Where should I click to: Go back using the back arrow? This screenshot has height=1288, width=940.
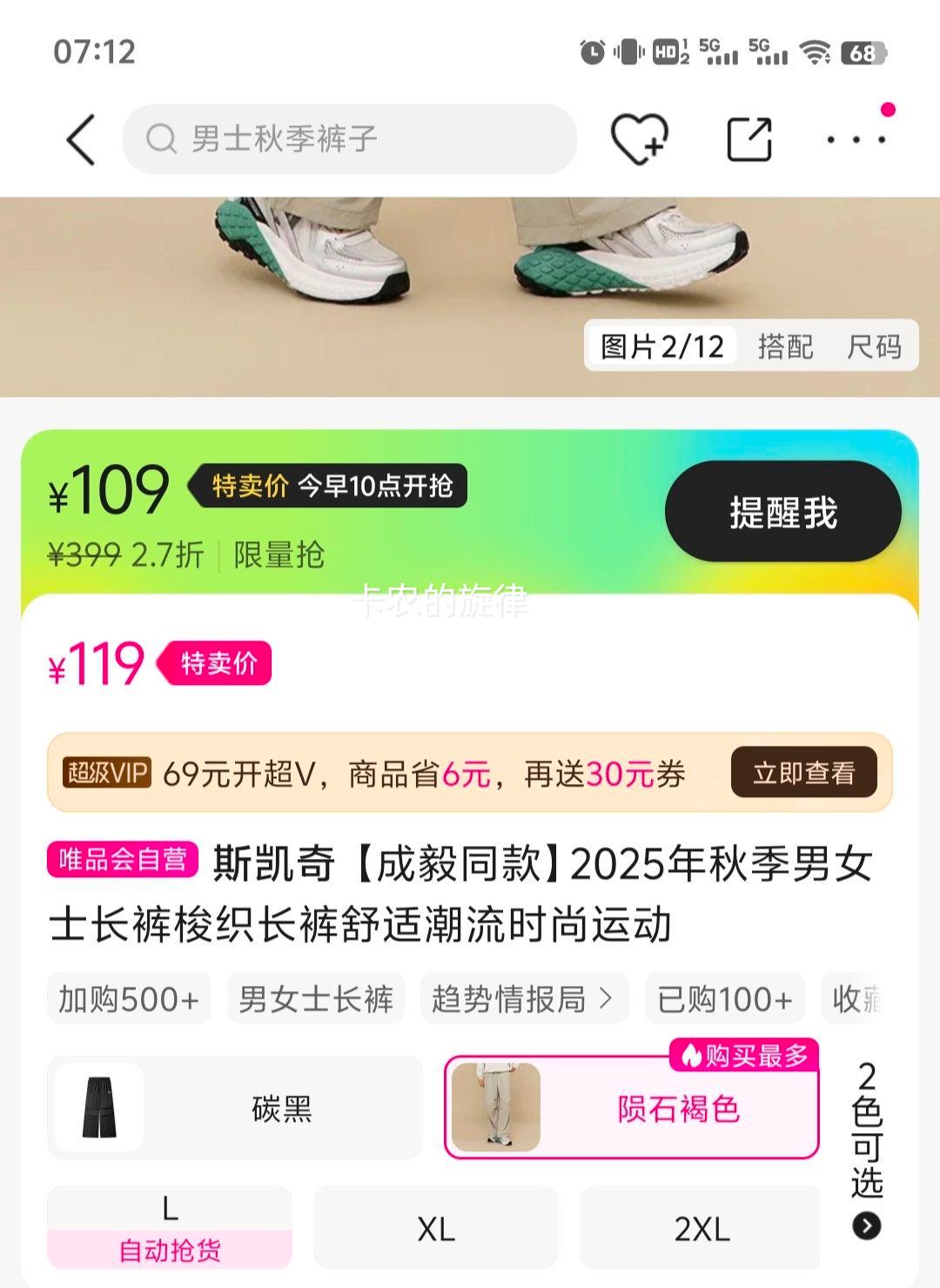(81, 139)
